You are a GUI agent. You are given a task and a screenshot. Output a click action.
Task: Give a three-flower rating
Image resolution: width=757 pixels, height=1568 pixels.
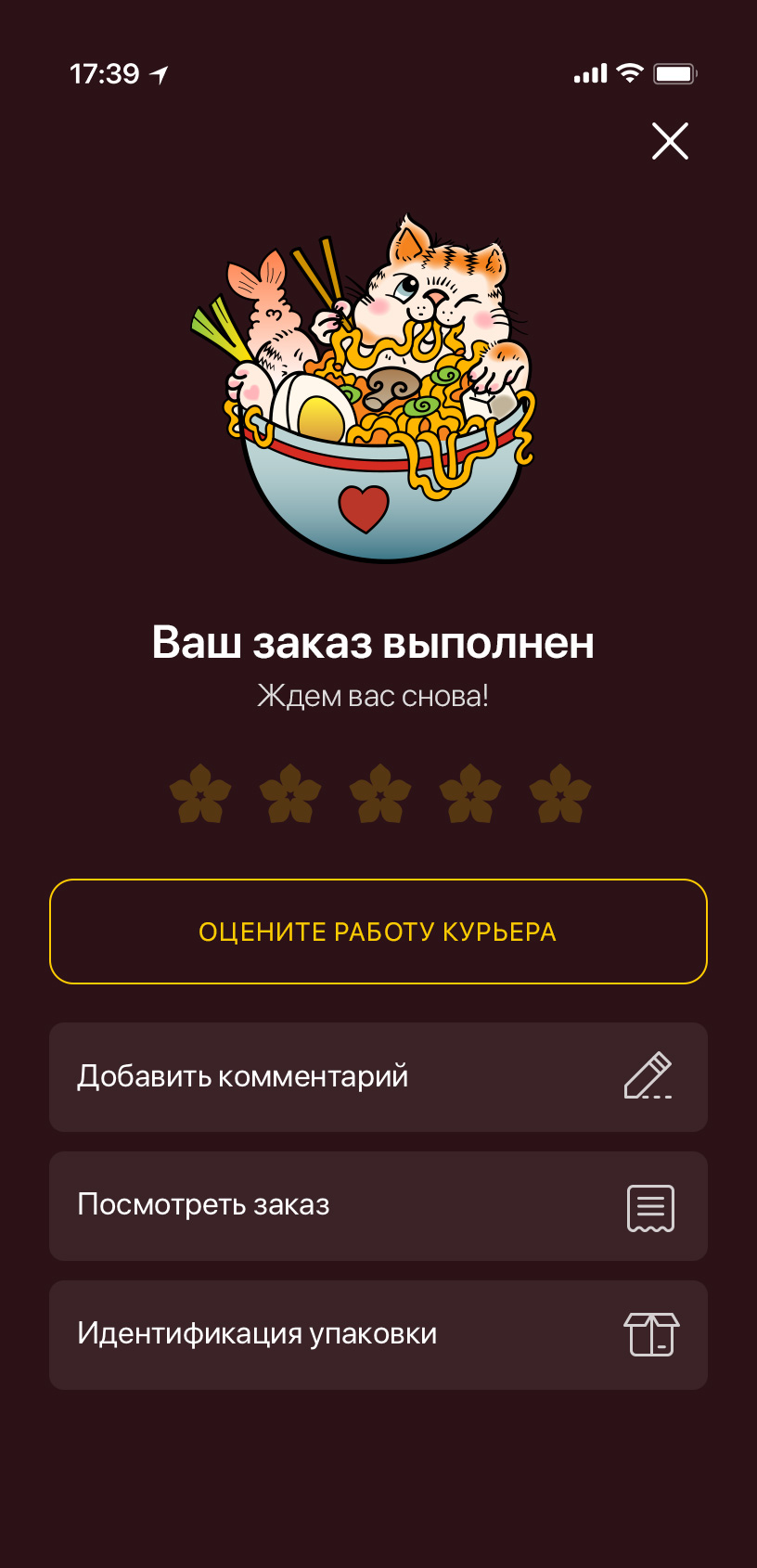click(x=380, y=794)
